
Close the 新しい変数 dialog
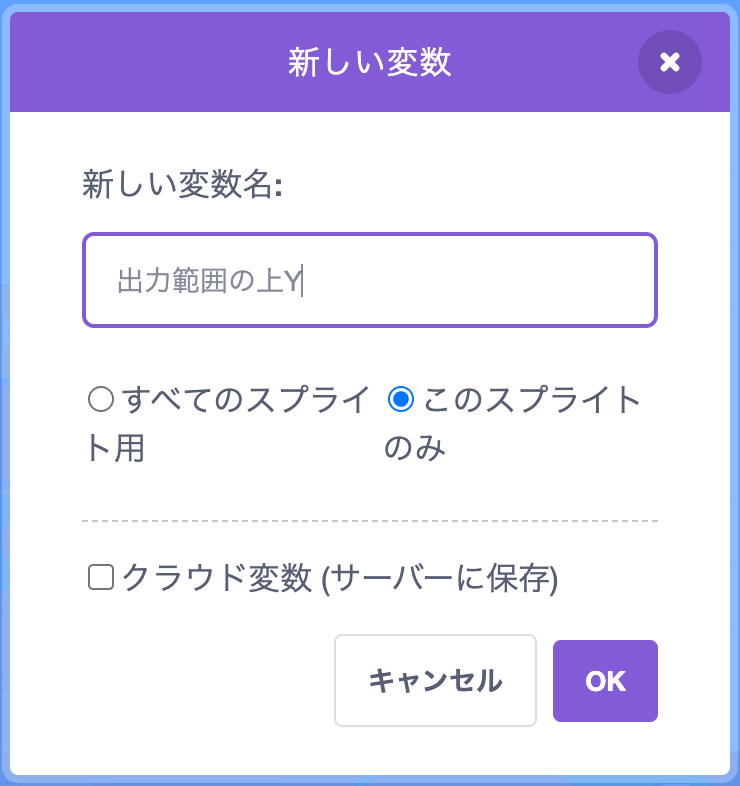[669, 62]
